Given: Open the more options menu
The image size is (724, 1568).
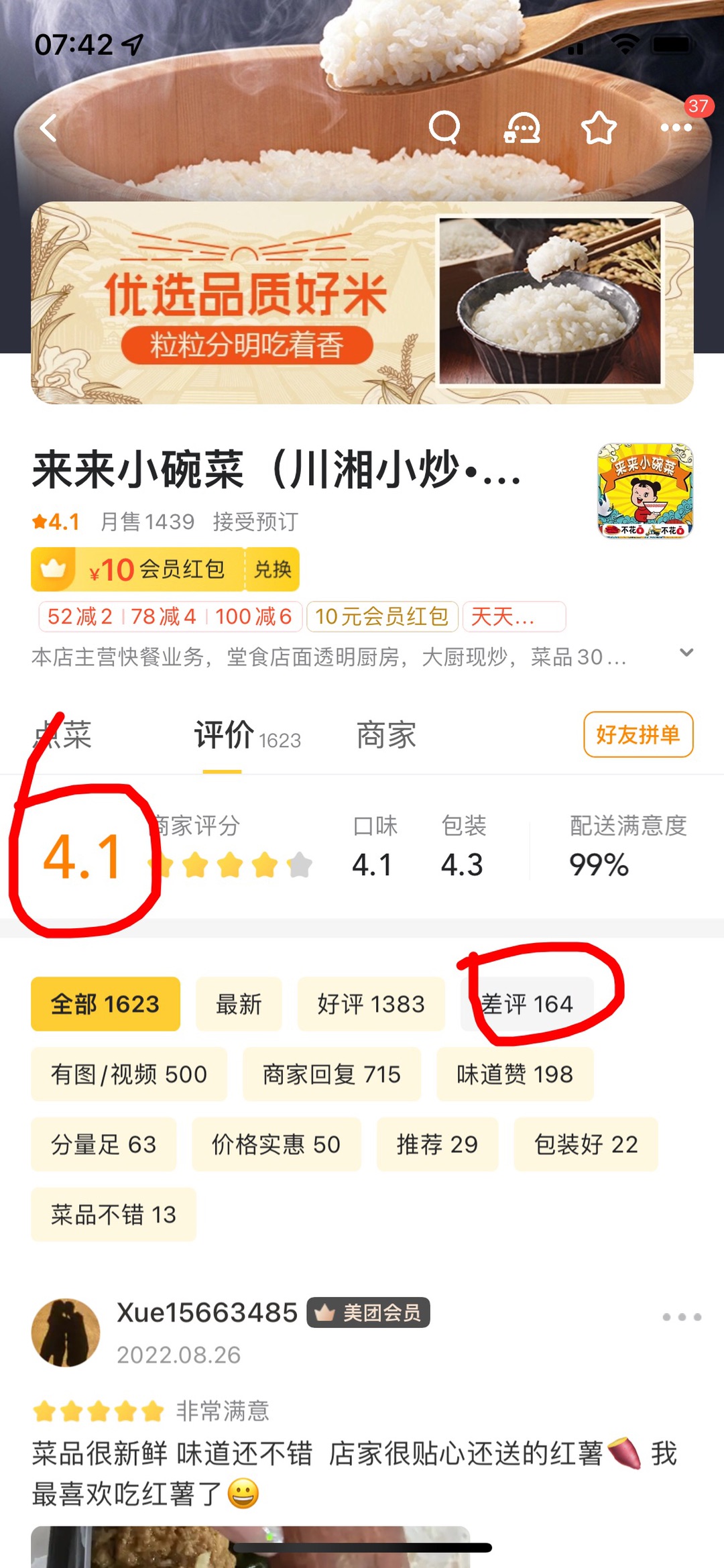Looking at the screenshot, I should 676,127.
